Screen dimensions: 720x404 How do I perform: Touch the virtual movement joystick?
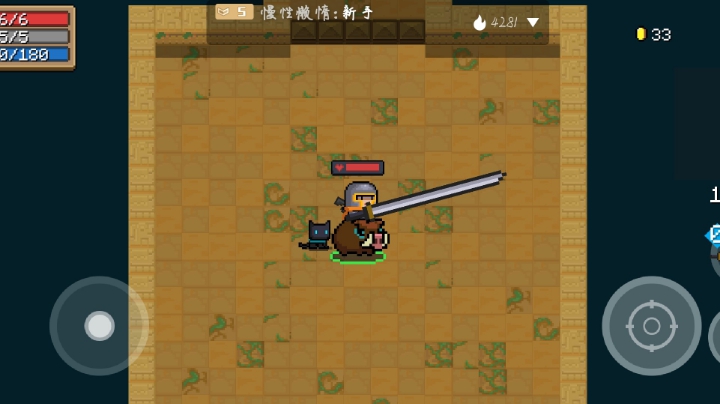[x=99, y=326]
